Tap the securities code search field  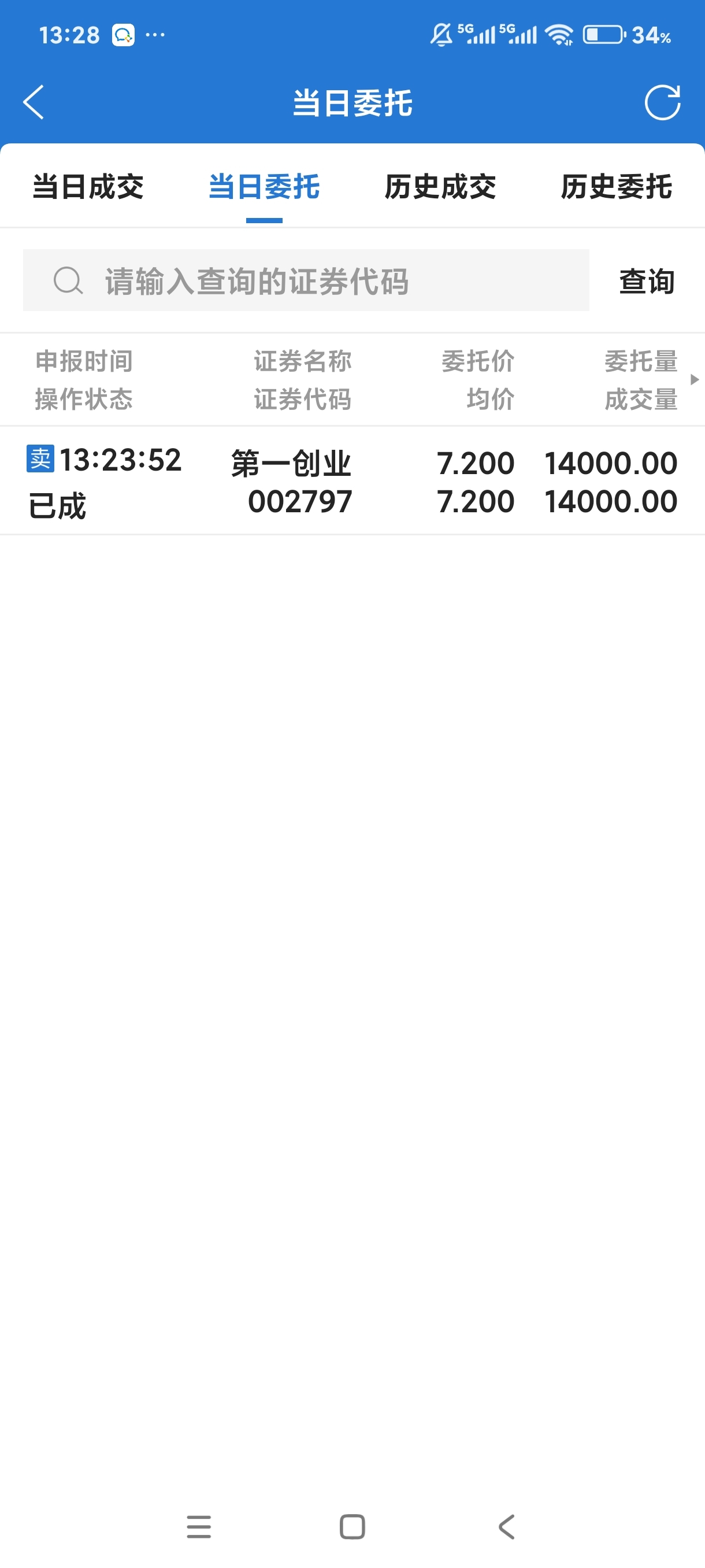[x=306, y=280]
